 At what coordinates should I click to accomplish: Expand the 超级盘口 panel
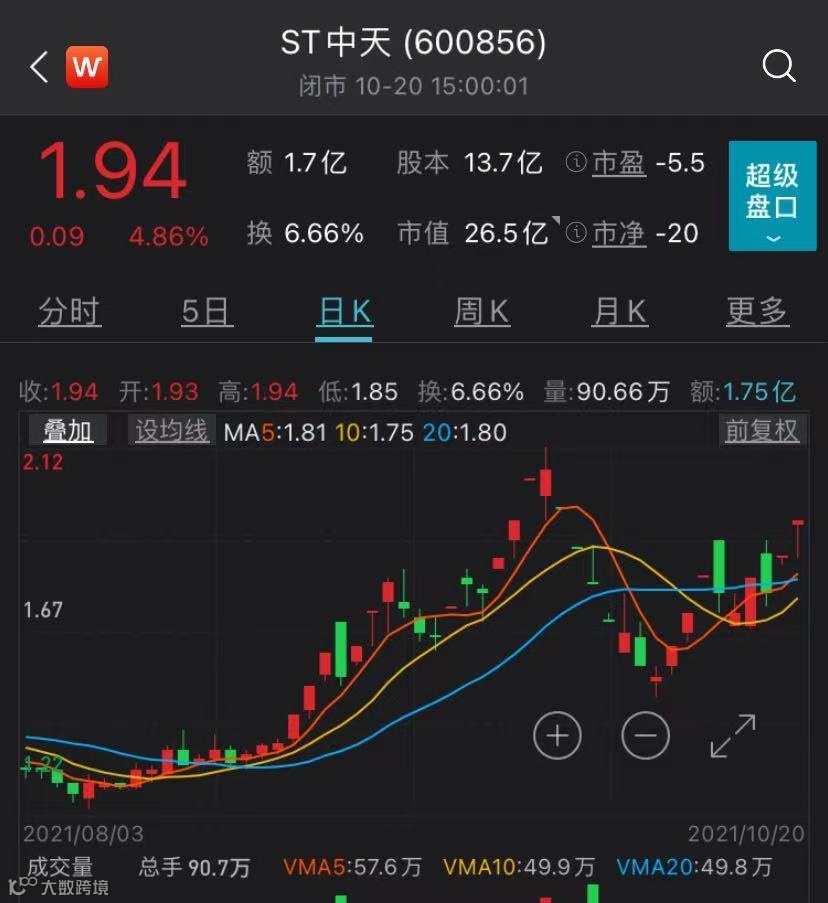point(771,196)
